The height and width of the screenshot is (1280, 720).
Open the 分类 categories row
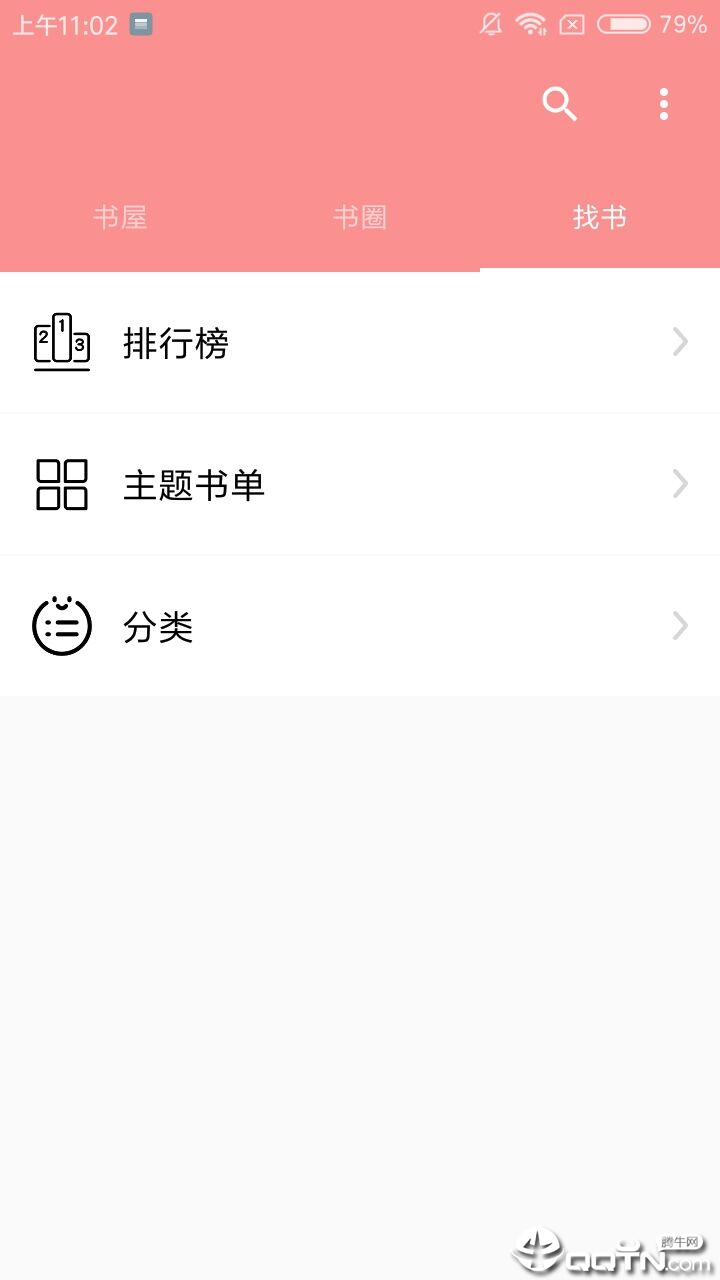tap(360, 627)
